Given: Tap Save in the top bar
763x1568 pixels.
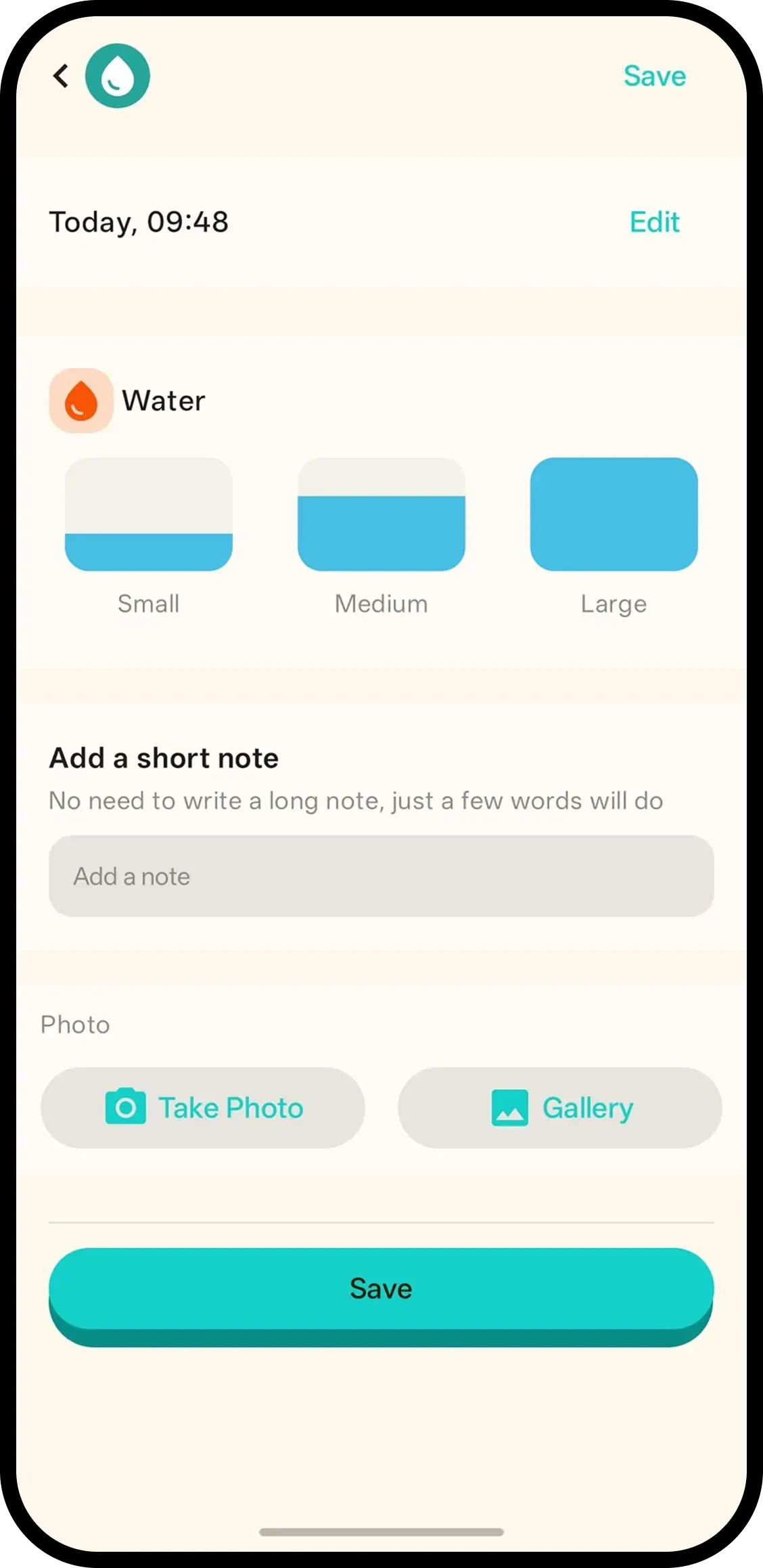Looking at the screenshot, I should 654,76.
